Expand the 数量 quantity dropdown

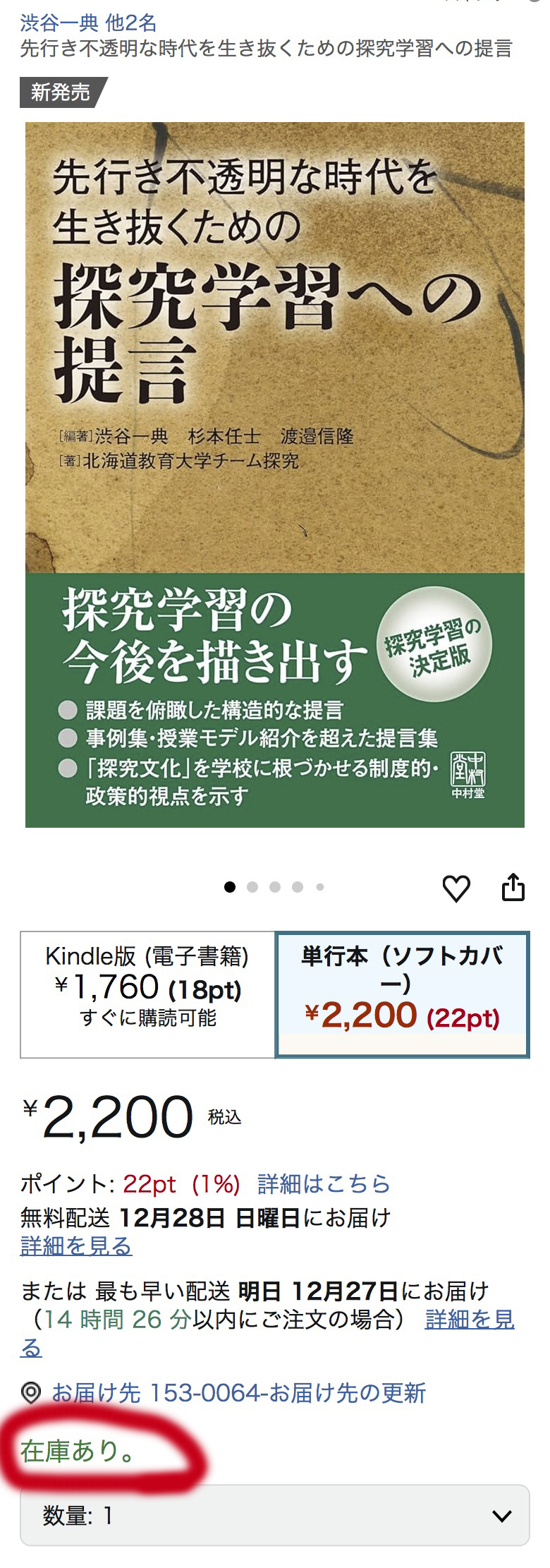[x=275, y=1515]
